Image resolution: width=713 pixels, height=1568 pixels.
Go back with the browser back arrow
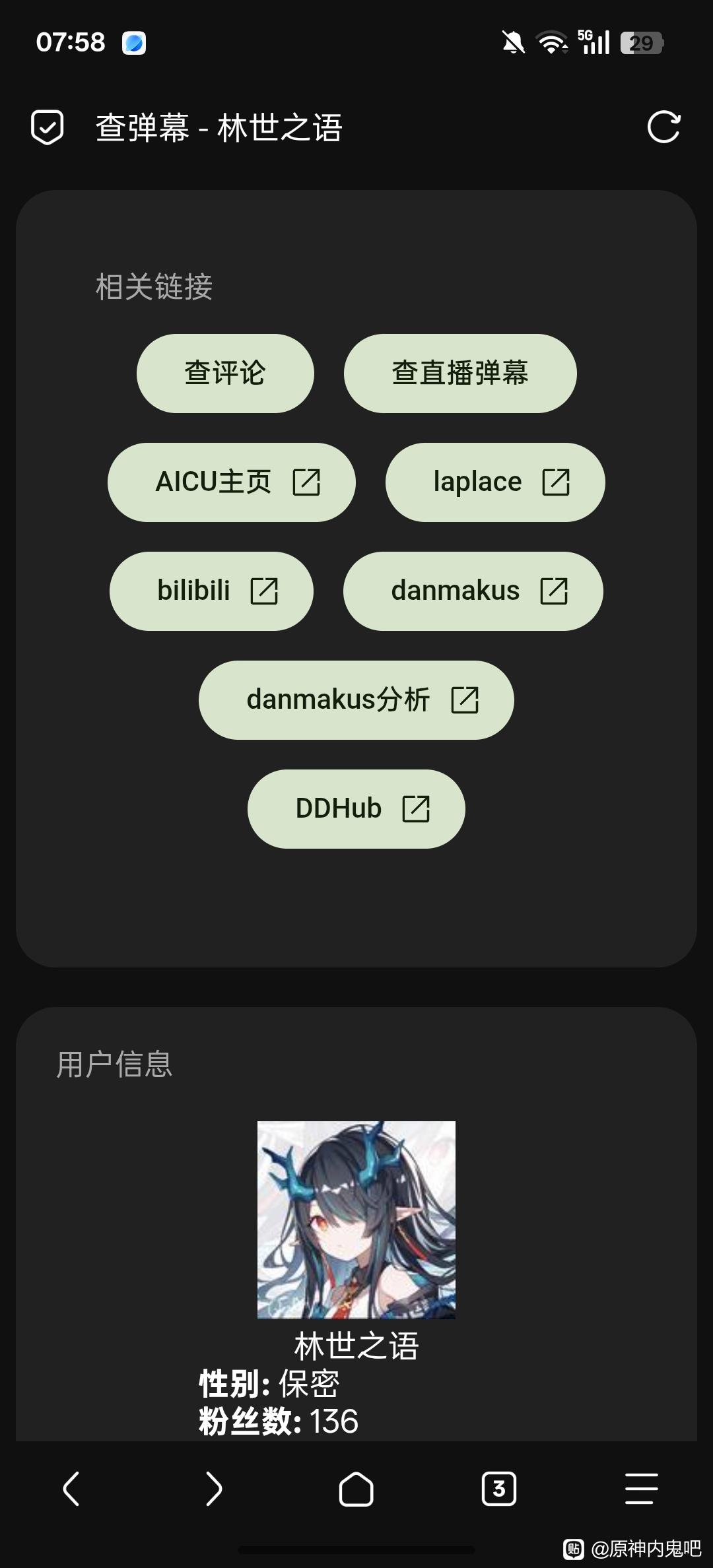(x=71, y=1489)
